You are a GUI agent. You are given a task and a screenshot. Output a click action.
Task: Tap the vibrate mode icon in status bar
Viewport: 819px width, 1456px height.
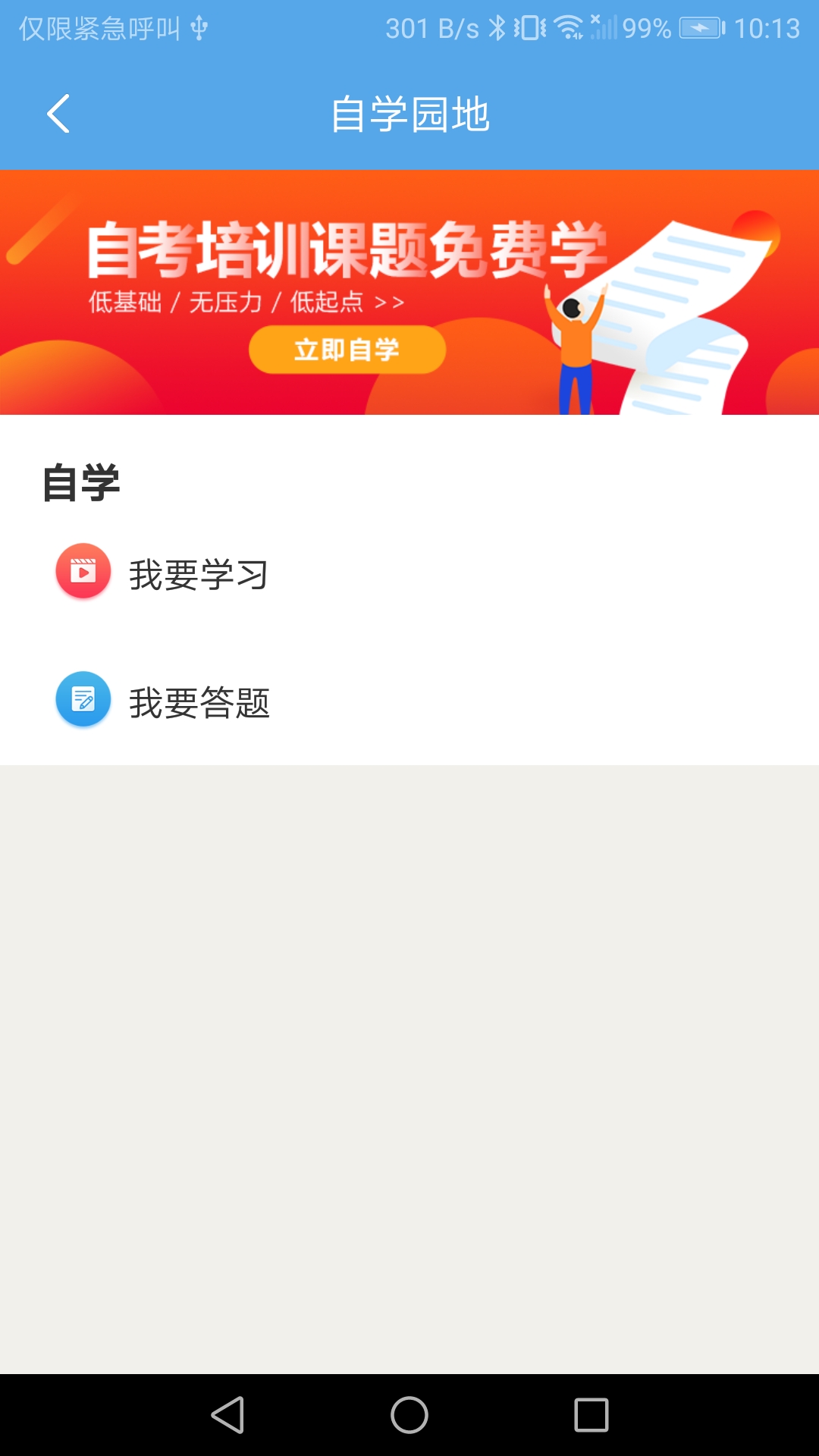(532, 28)
